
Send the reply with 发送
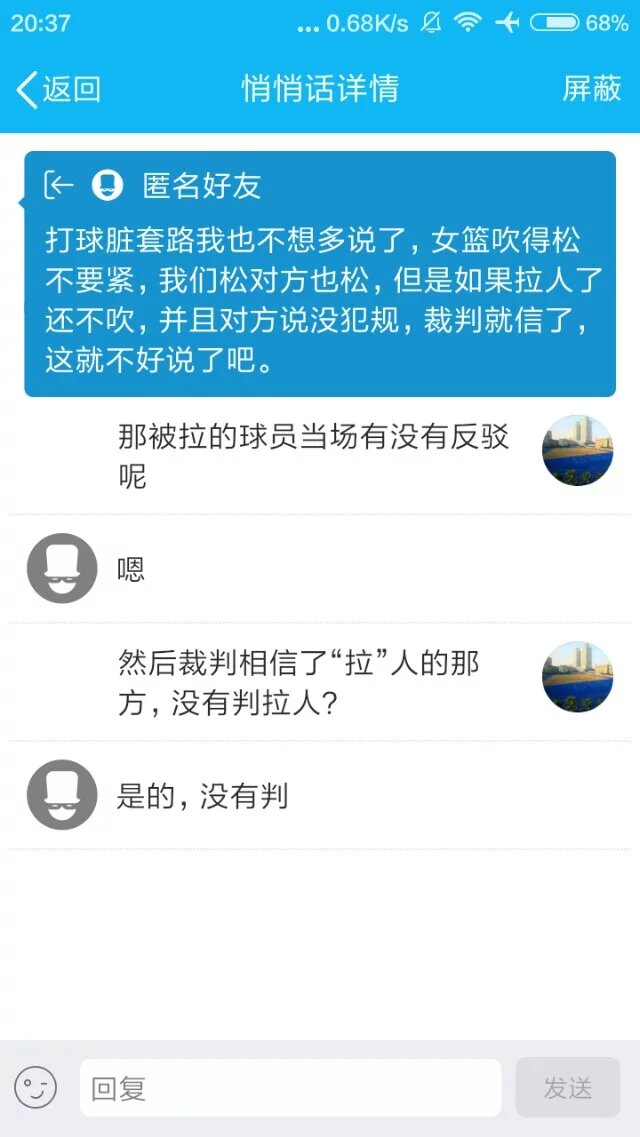[x=567, y=1088]
